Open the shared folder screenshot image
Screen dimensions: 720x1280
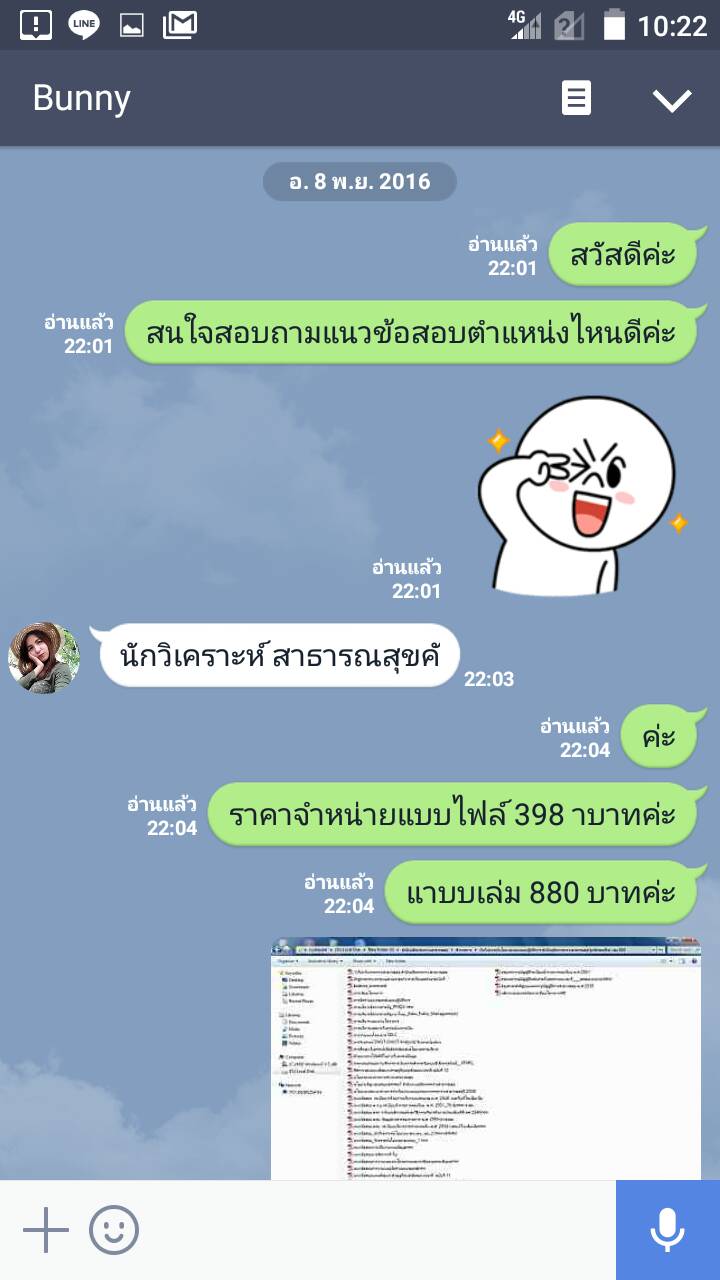485,1058
